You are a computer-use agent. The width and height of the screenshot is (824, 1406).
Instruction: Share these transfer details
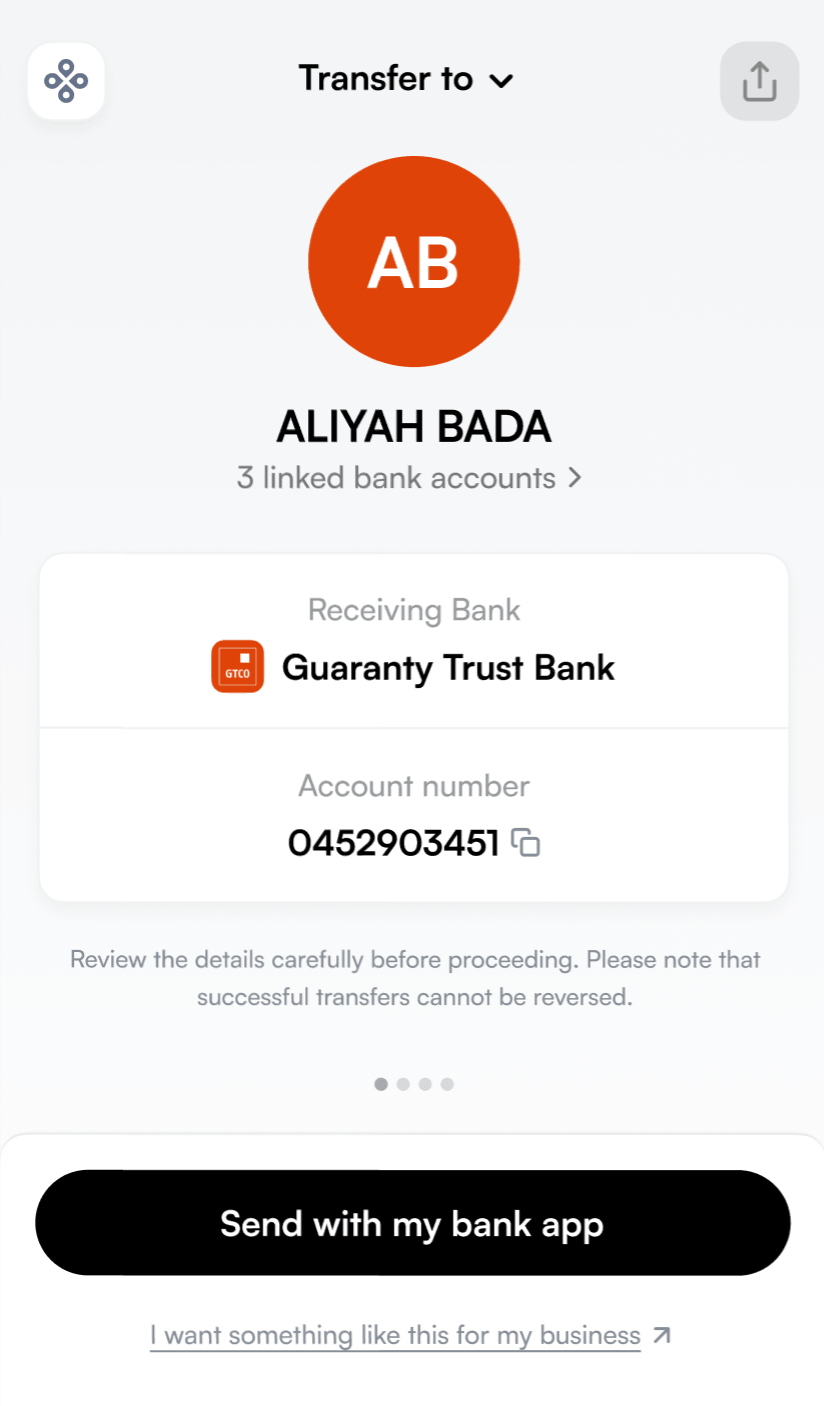[x=759, y=81]
